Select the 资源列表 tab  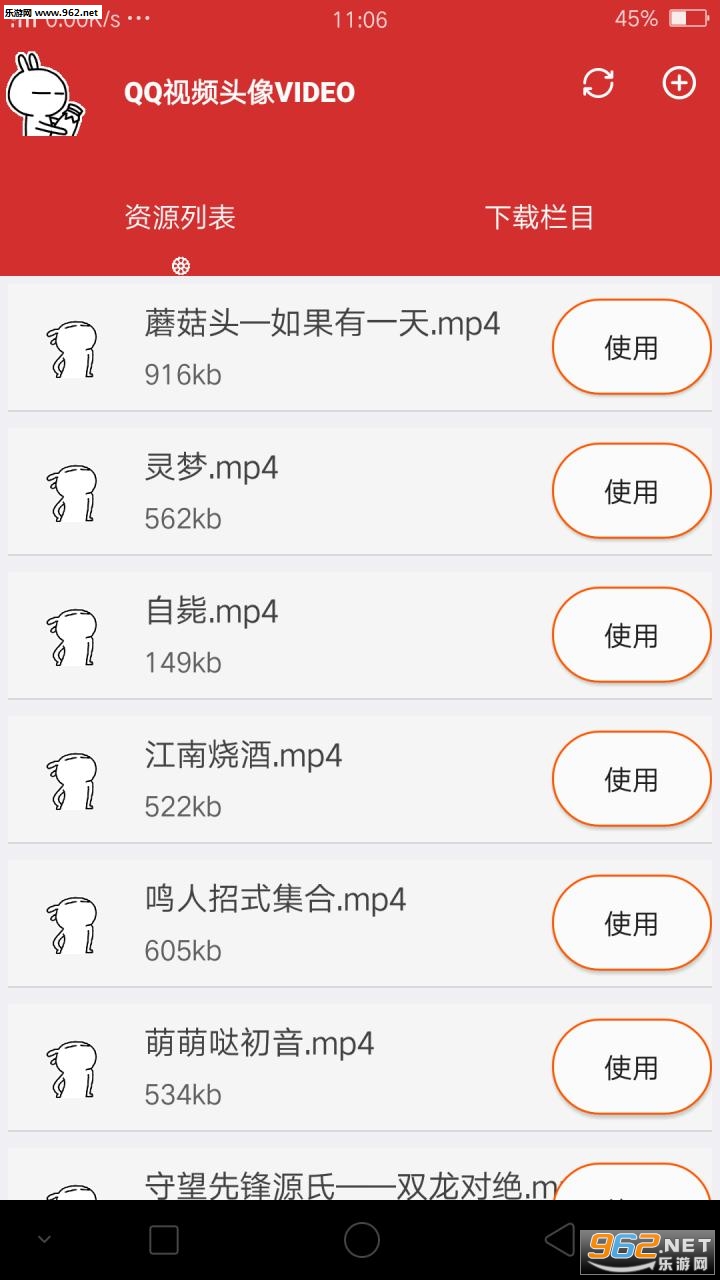point(180,217)
